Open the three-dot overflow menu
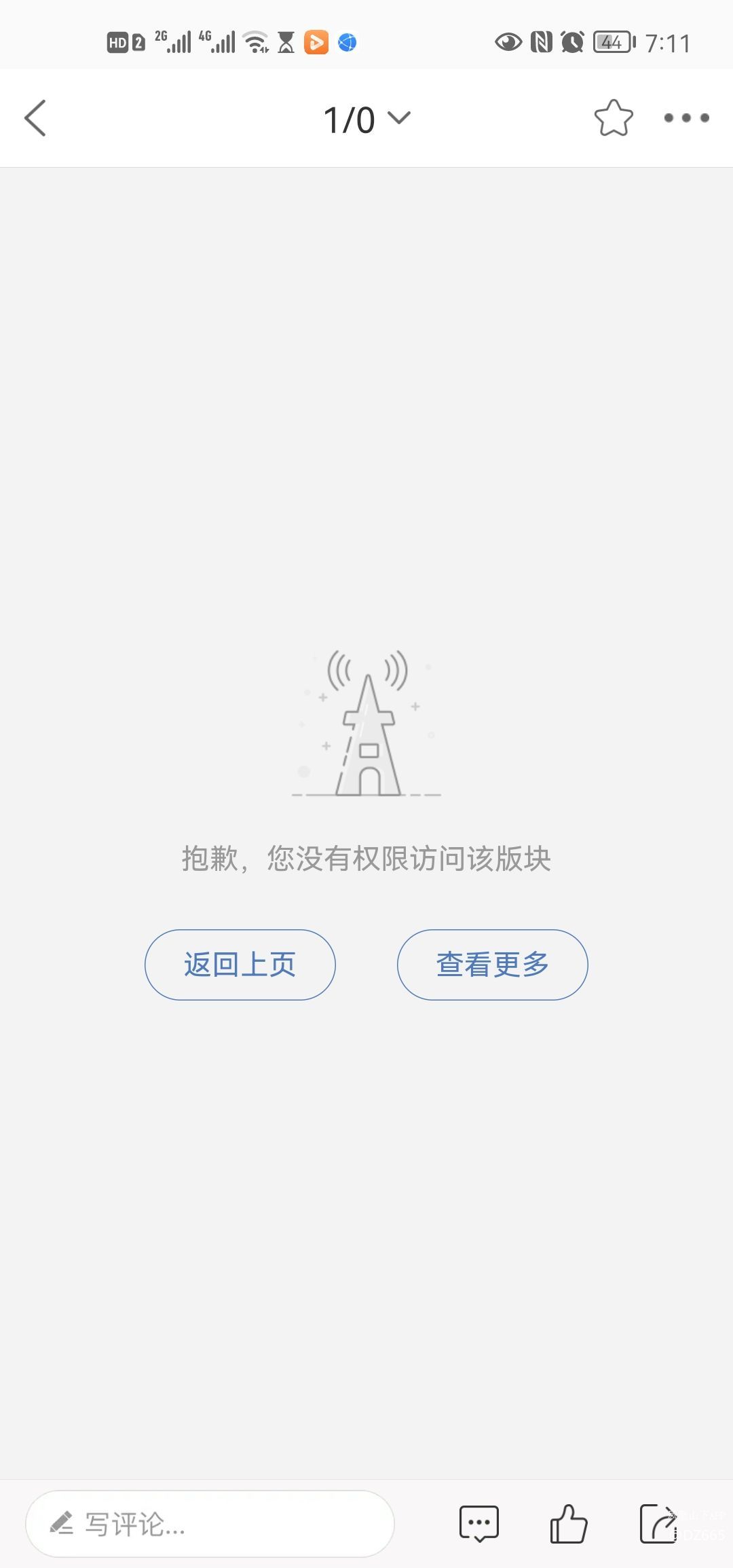 coord(686,118)
